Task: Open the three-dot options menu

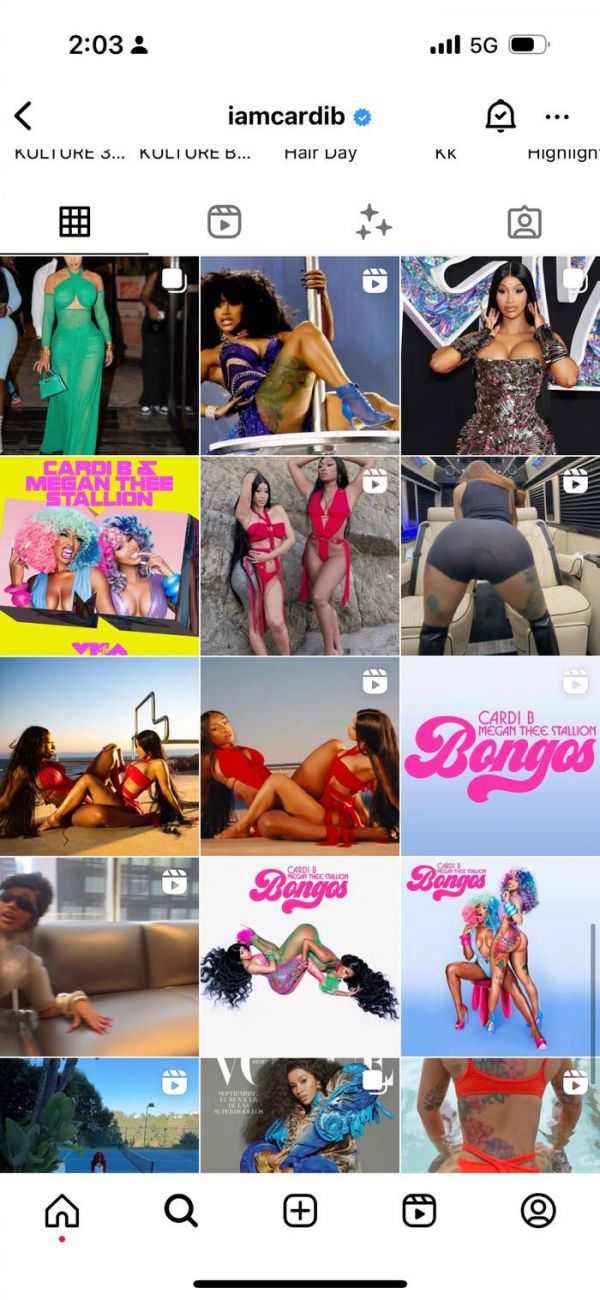Action: point(557,116)
